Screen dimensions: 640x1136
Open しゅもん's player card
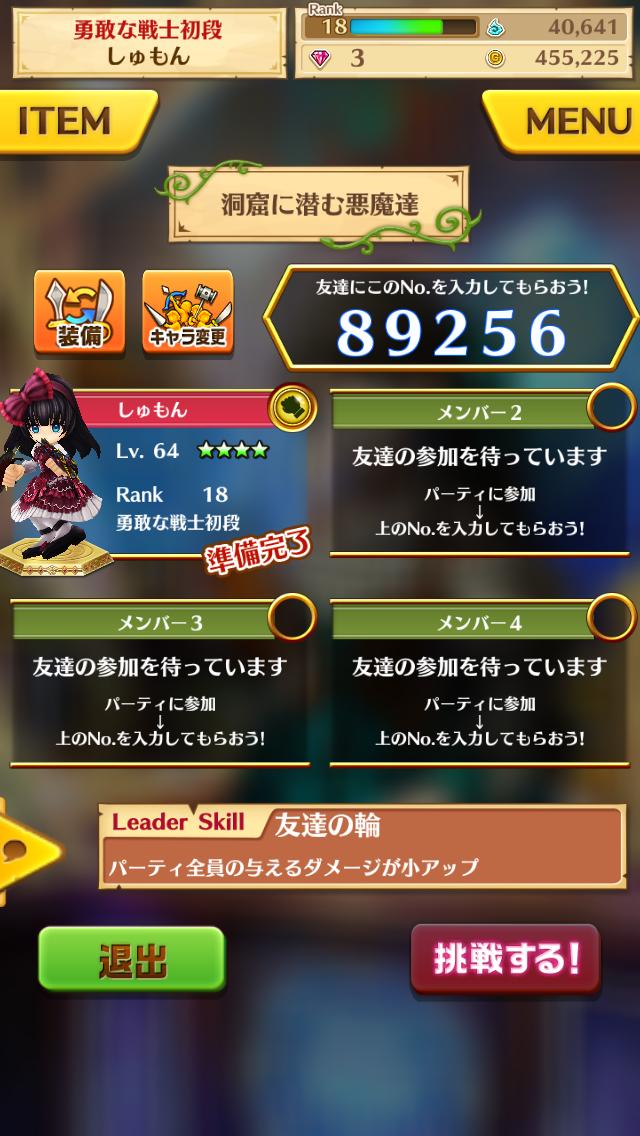pyautogui.click(x=160, y=470)
